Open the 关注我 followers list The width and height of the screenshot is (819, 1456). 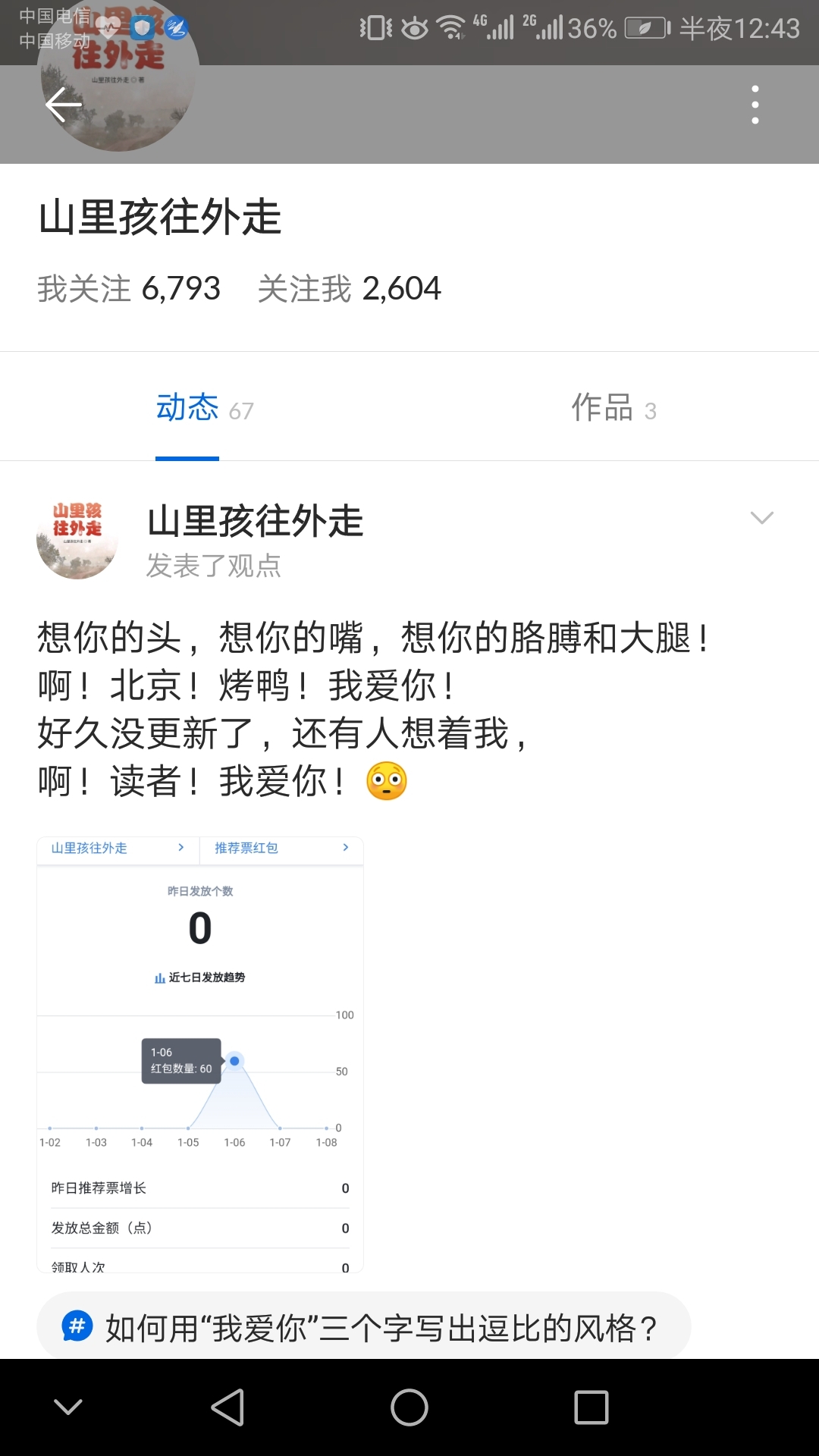tap(349, 288)
